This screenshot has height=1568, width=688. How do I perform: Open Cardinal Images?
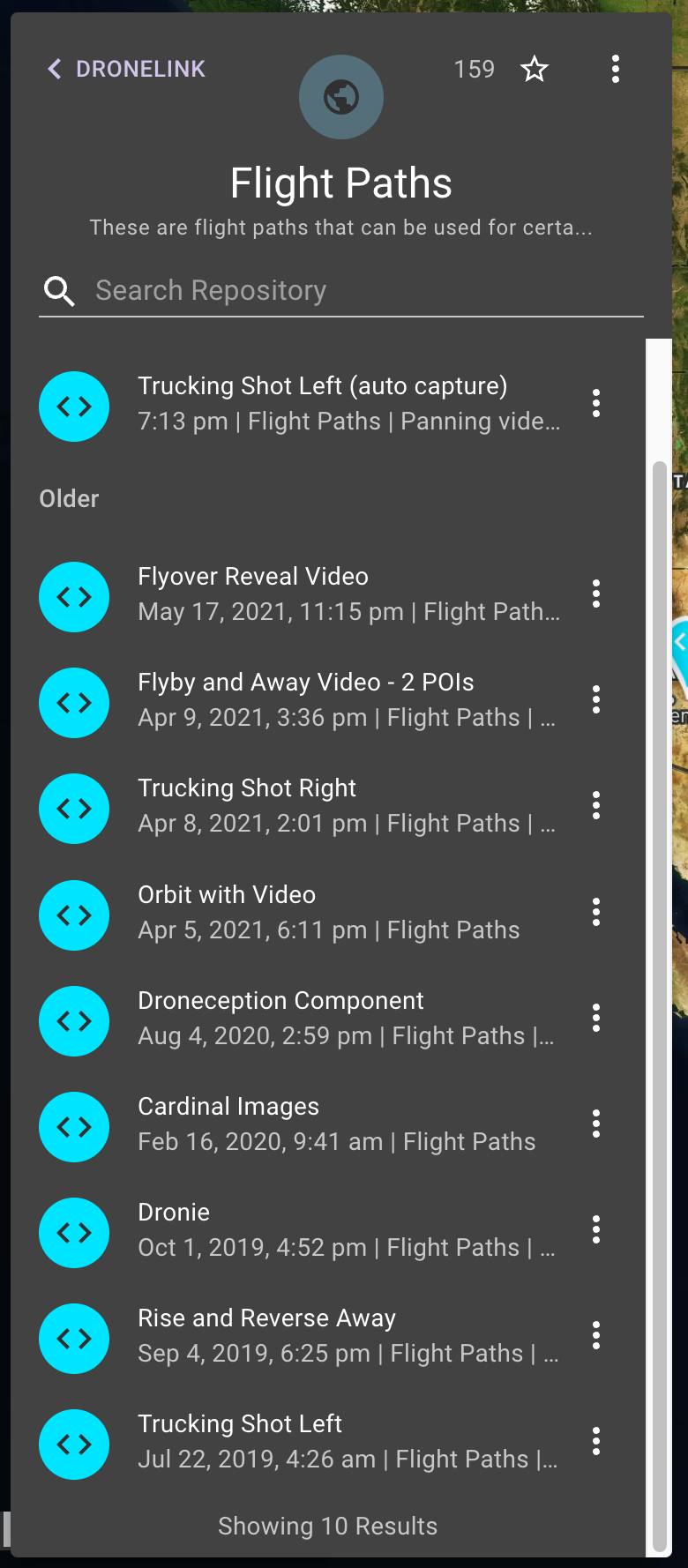pyautogui.click(x=328, y=1124)
